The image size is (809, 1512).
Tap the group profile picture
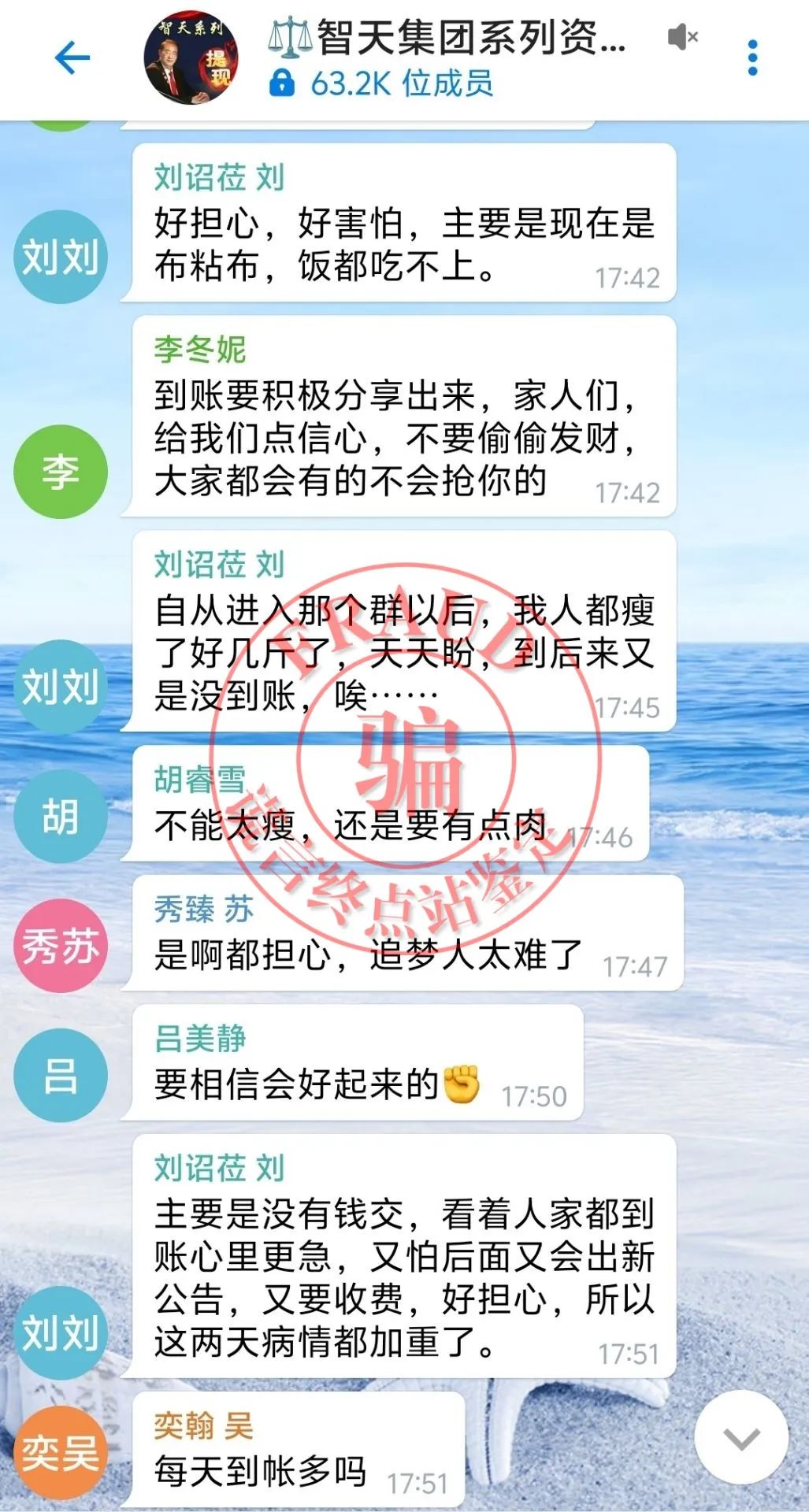pos(191,58)
